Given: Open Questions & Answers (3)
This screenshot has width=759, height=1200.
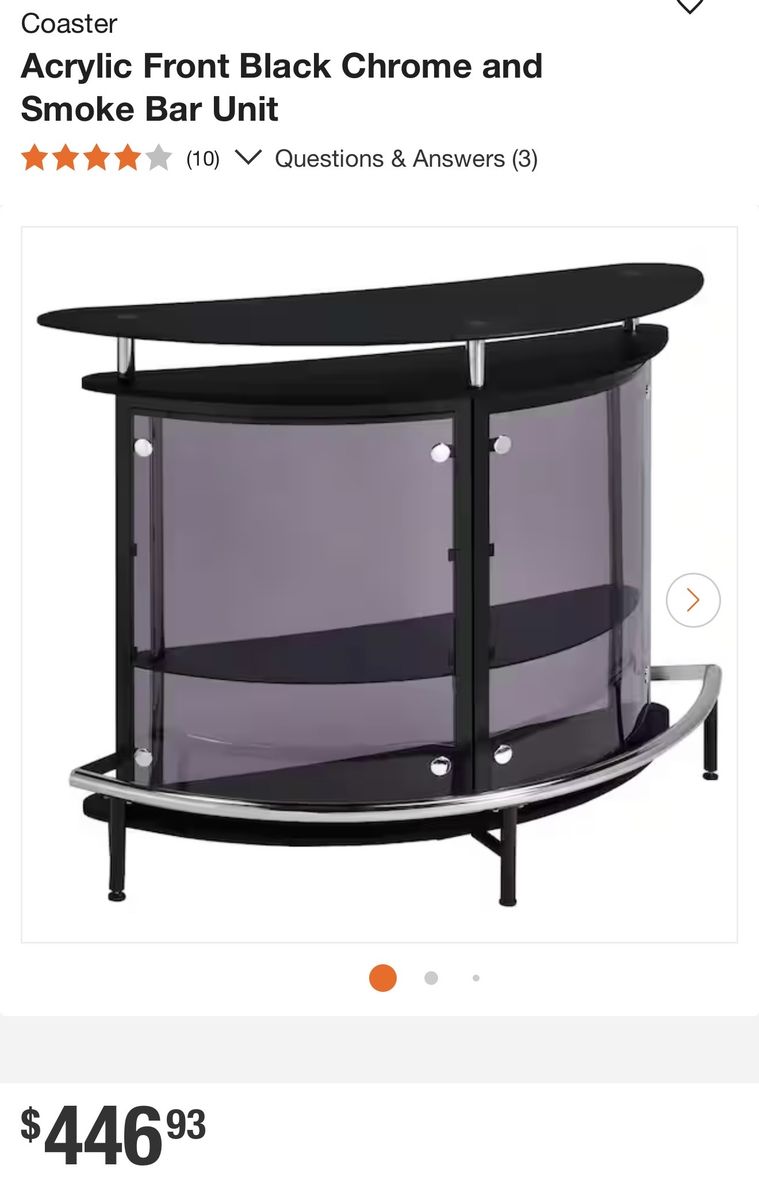Looking at the screenshot, I should [x=406, y=159].
